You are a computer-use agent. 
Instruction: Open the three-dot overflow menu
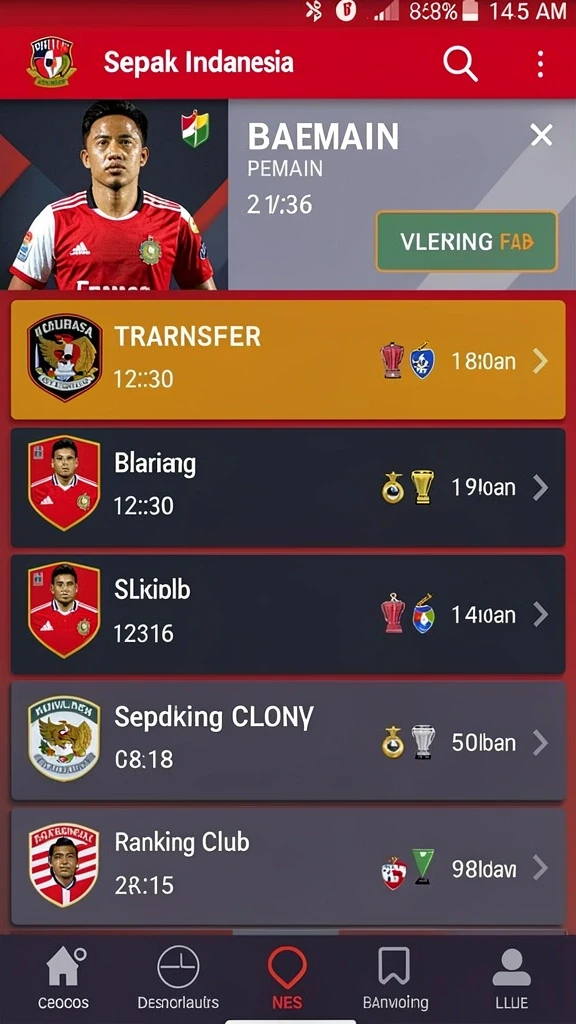[540, 64]
